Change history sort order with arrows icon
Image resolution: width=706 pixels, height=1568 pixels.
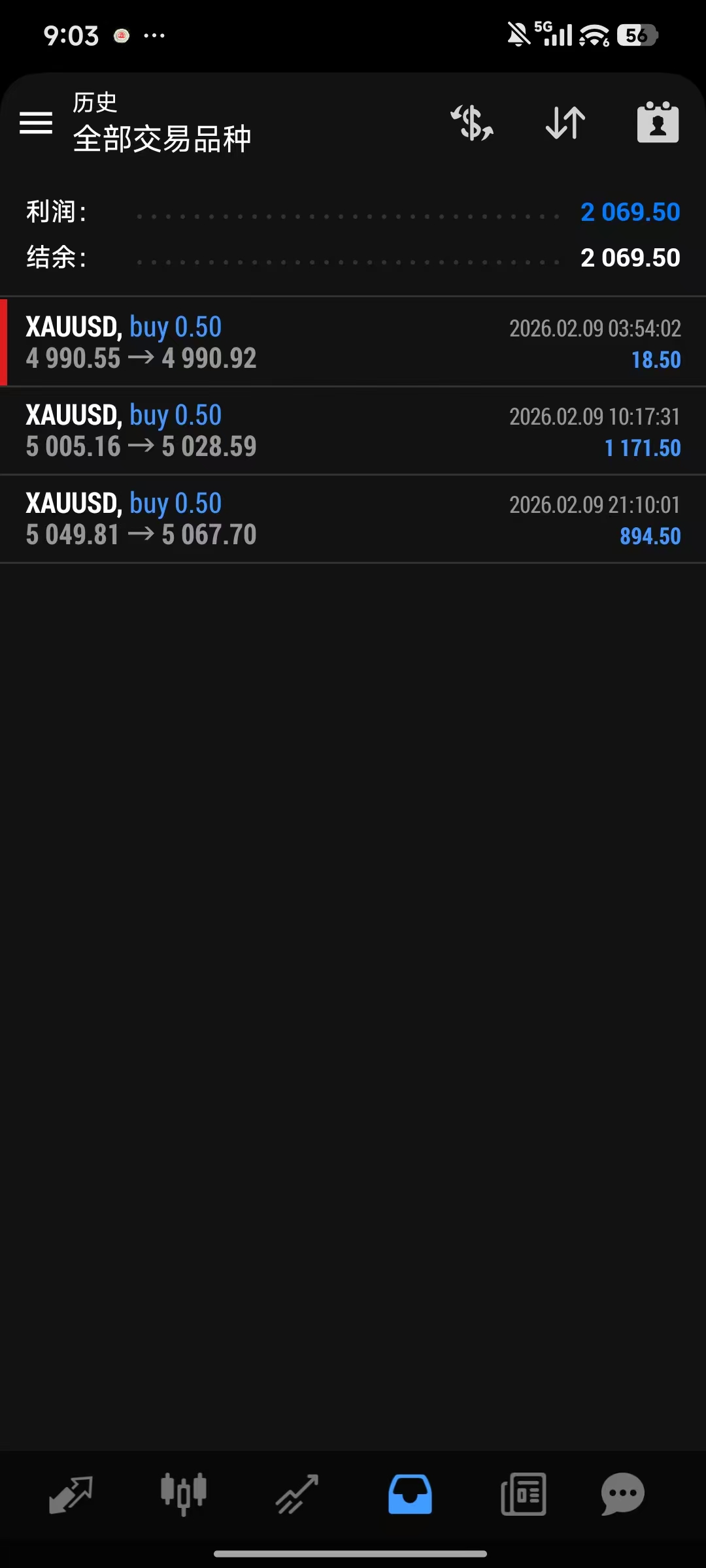(565, 122)
